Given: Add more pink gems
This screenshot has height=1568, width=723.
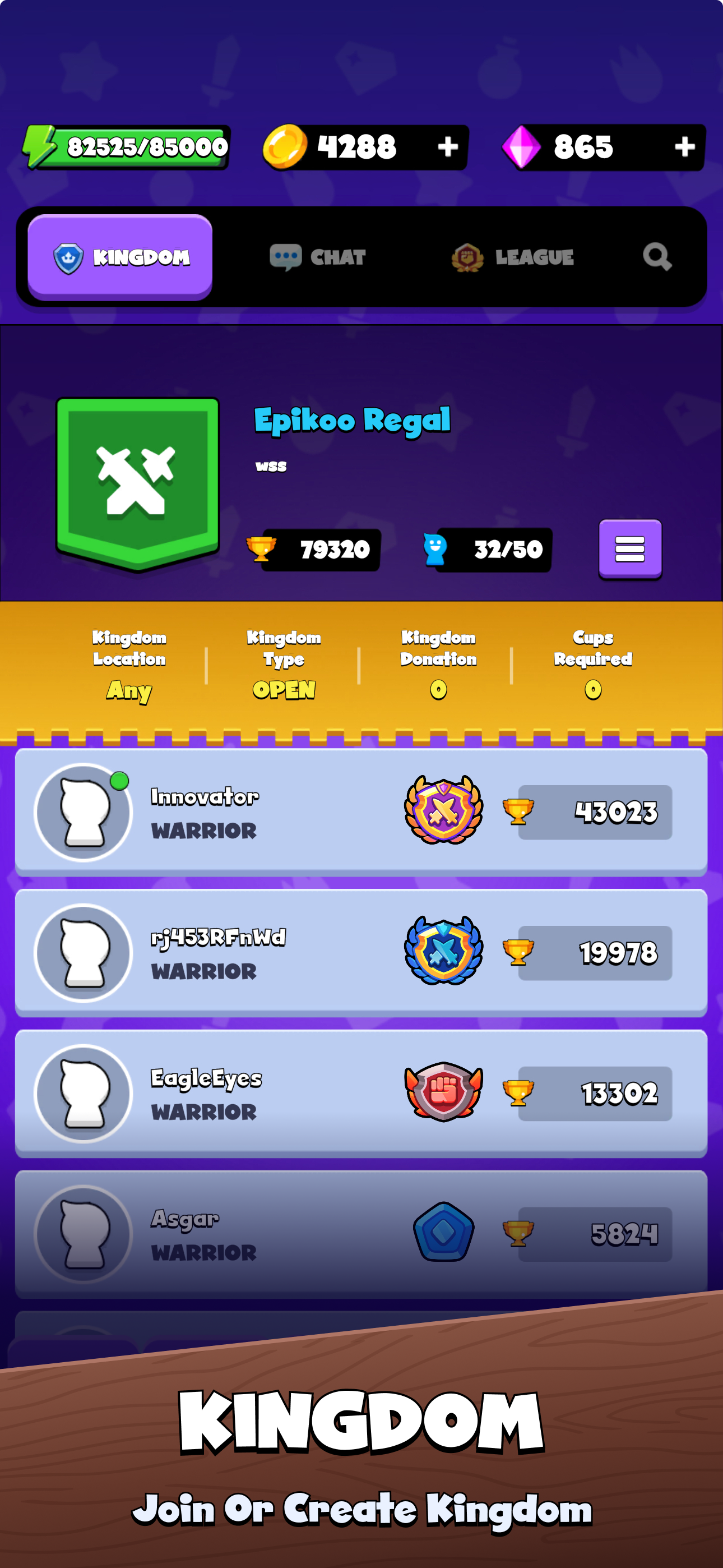Looking at the screenshot, I should coord(684,147).
